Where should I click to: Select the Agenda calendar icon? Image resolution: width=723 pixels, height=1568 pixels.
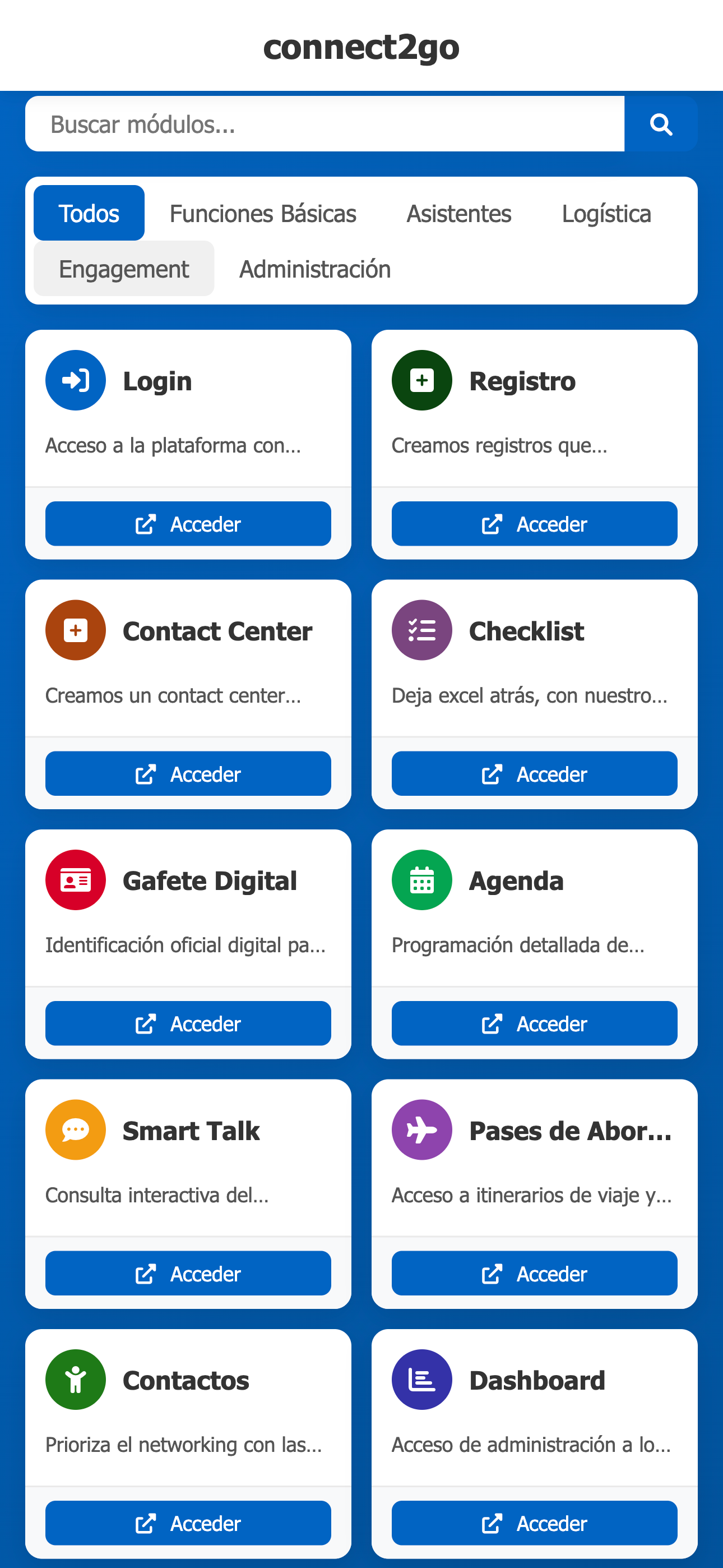(421, 880)
